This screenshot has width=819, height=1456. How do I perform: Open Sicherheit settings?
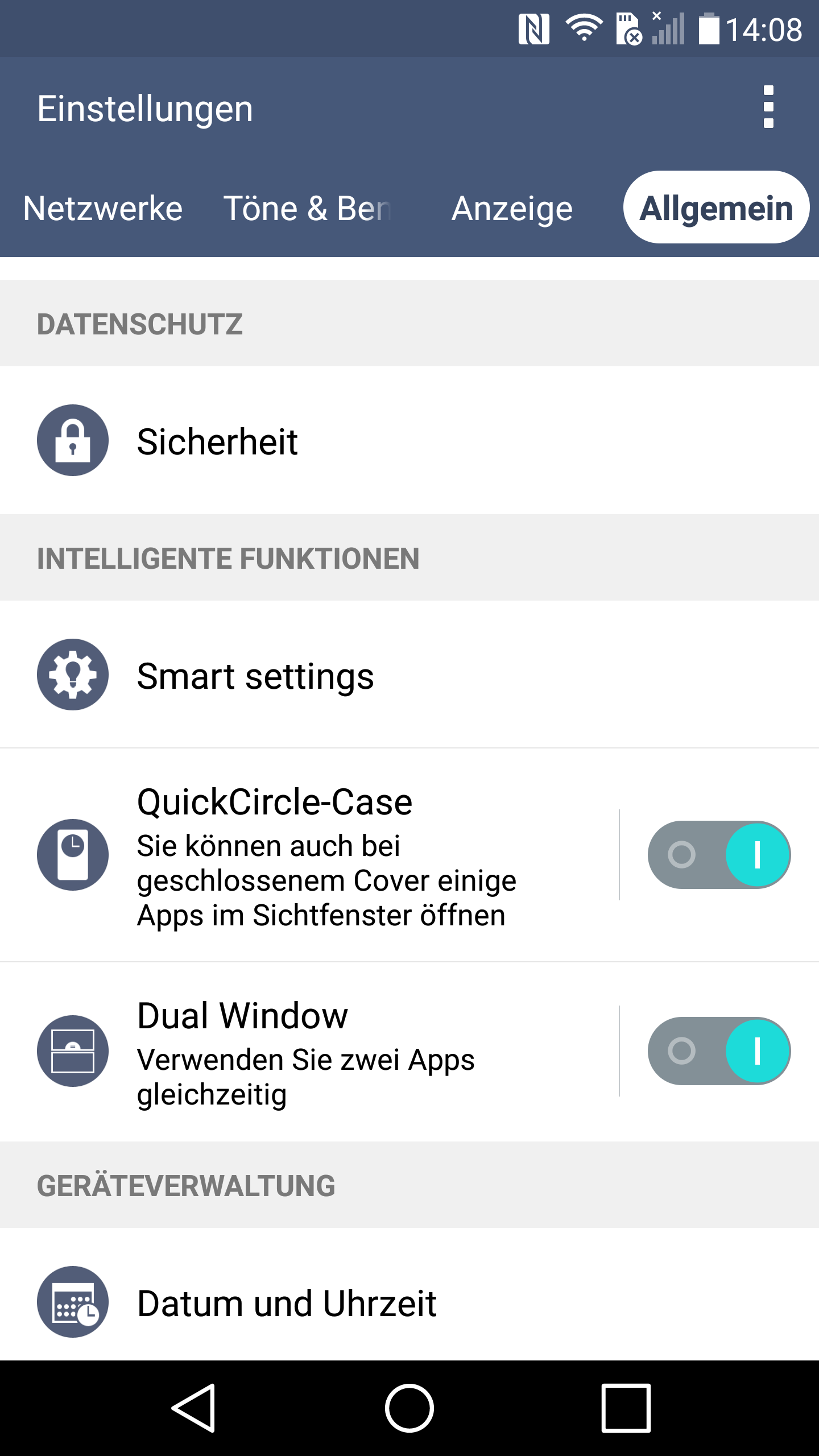coord(409,440)
